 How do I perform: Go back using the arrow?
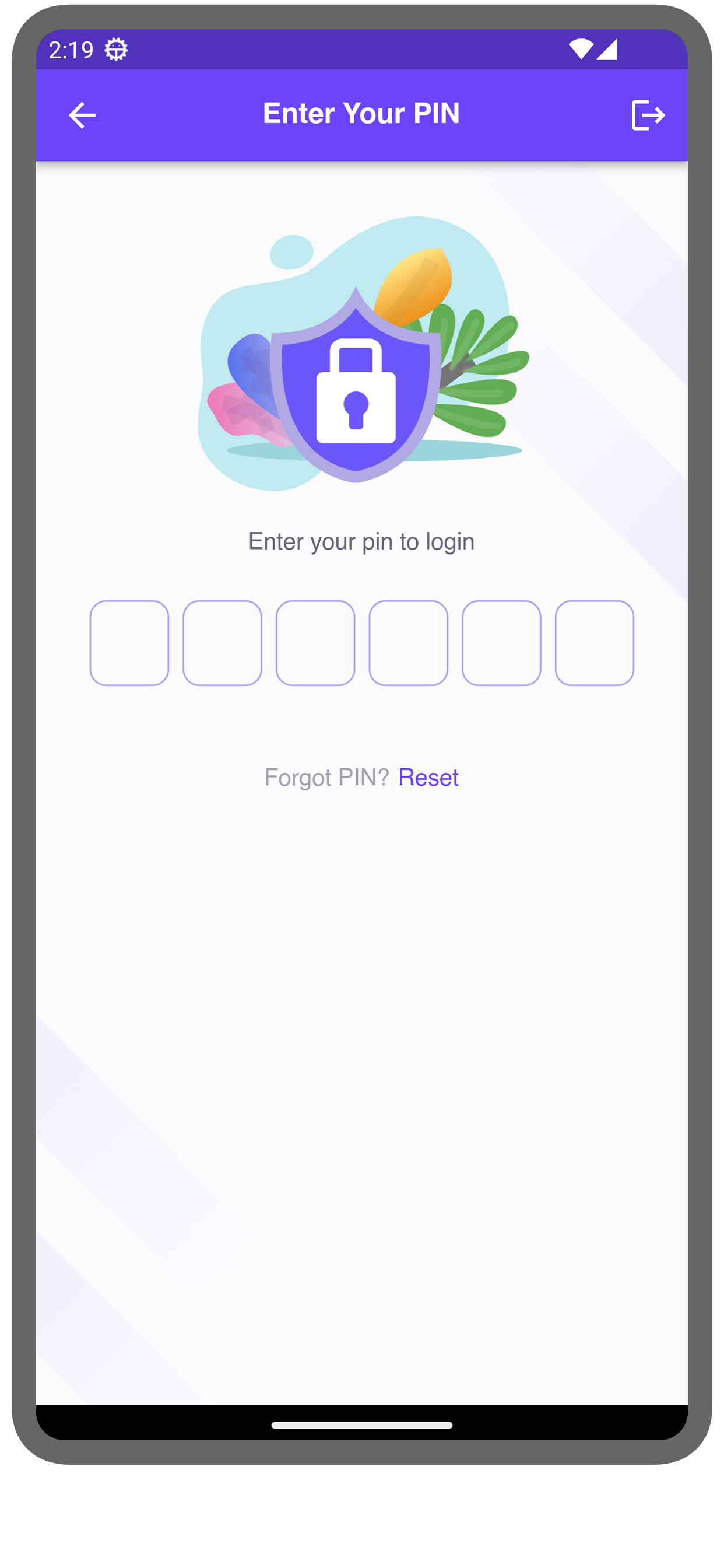[x=82, y=115]
